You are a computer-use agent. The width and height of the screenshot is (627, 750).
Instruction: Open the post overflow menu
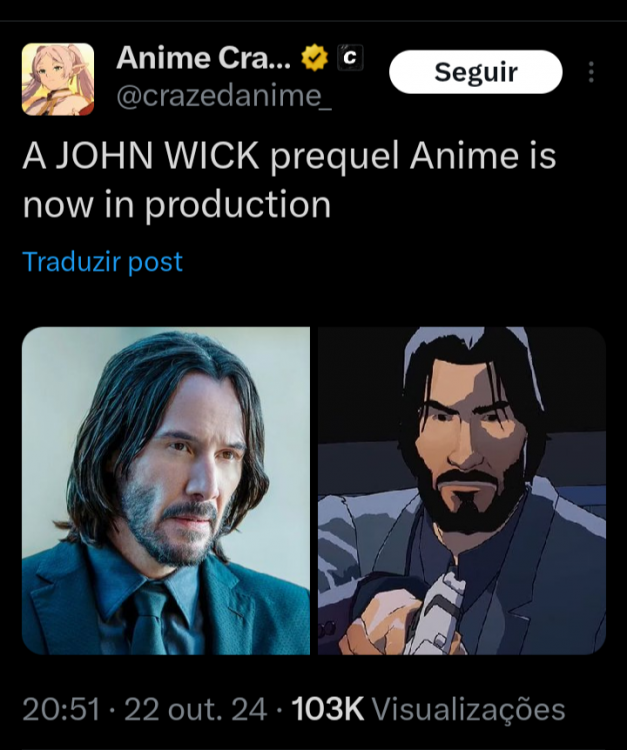coord(591,72)
